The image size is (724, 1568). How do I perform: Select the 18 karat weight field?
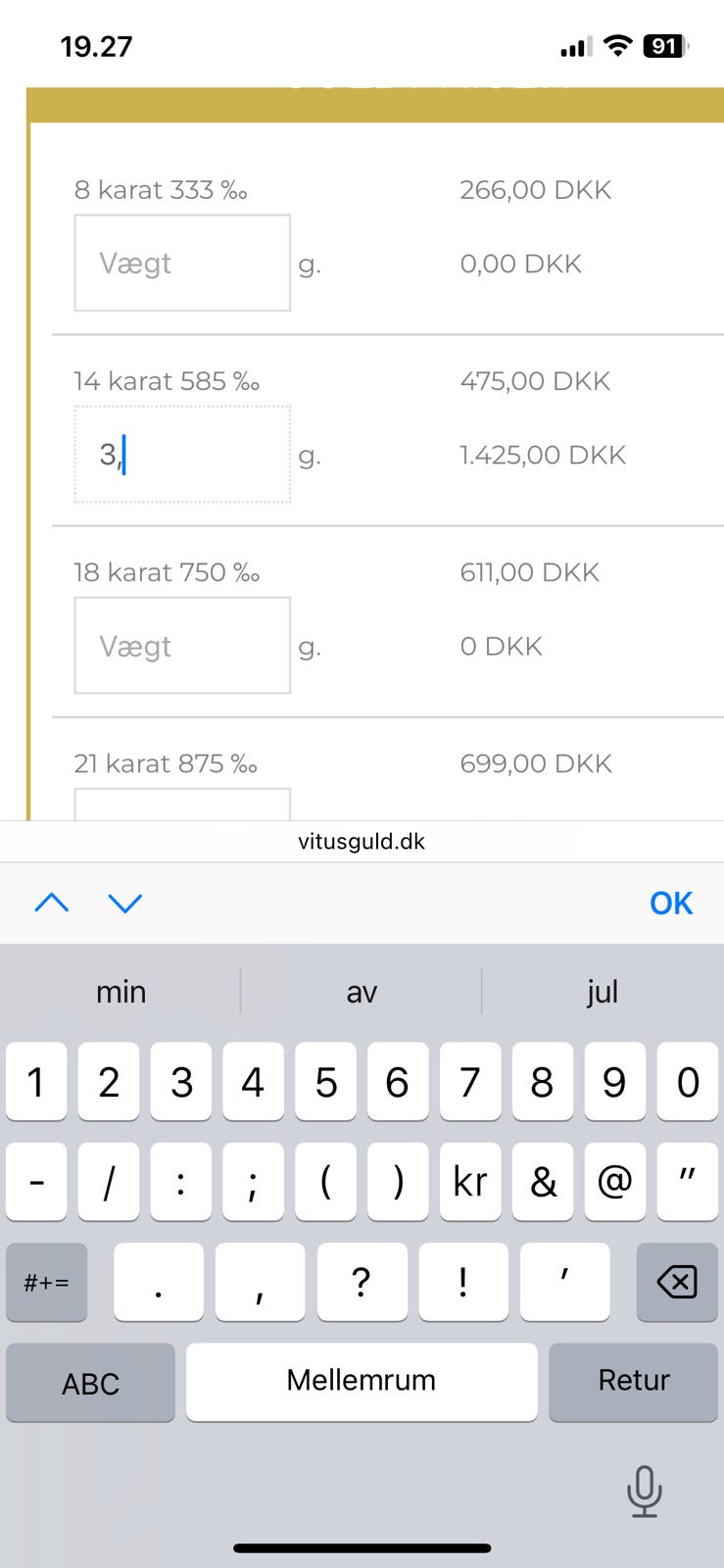pyautogui.click(x=182, y=646)
